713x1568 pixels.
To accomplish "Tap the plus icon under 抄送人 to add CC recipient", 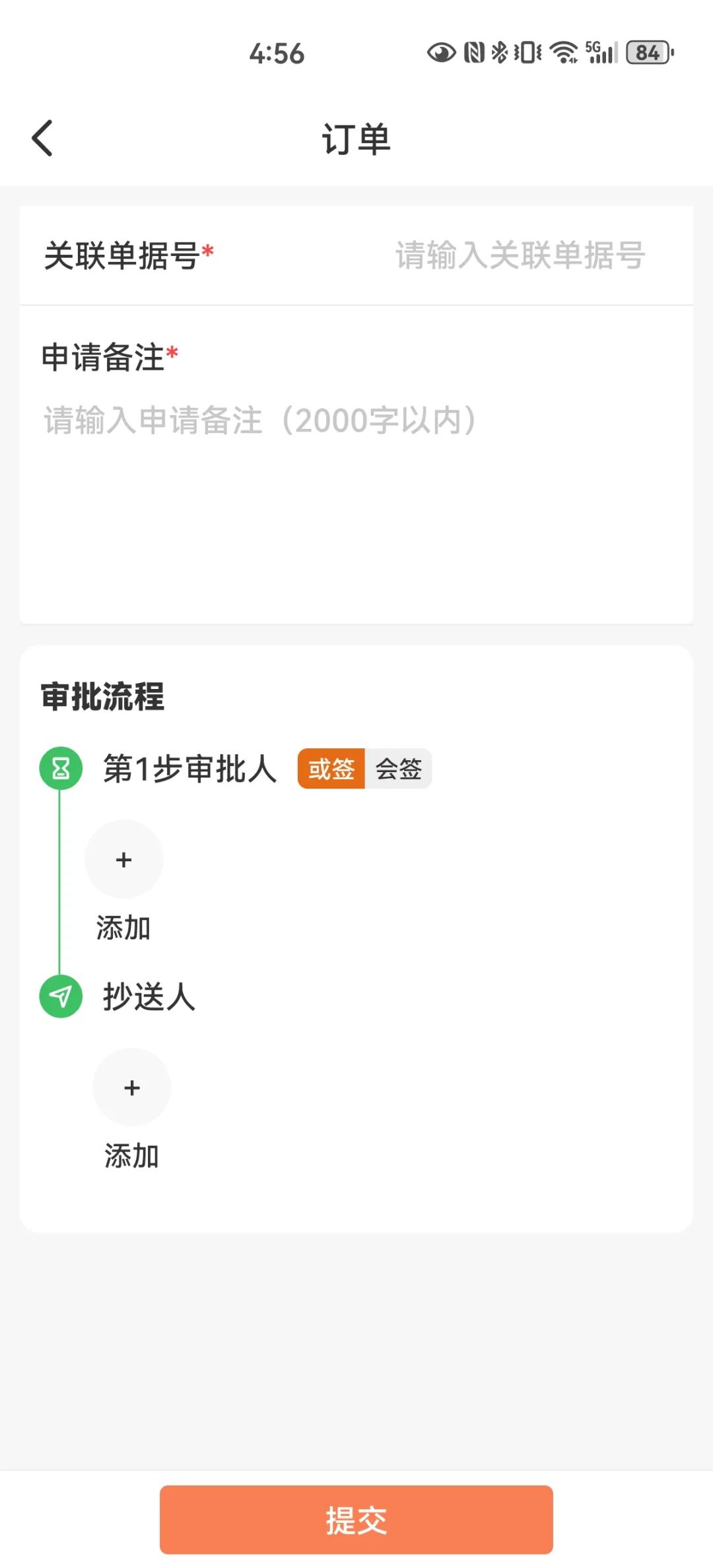I will [131, 1087].
